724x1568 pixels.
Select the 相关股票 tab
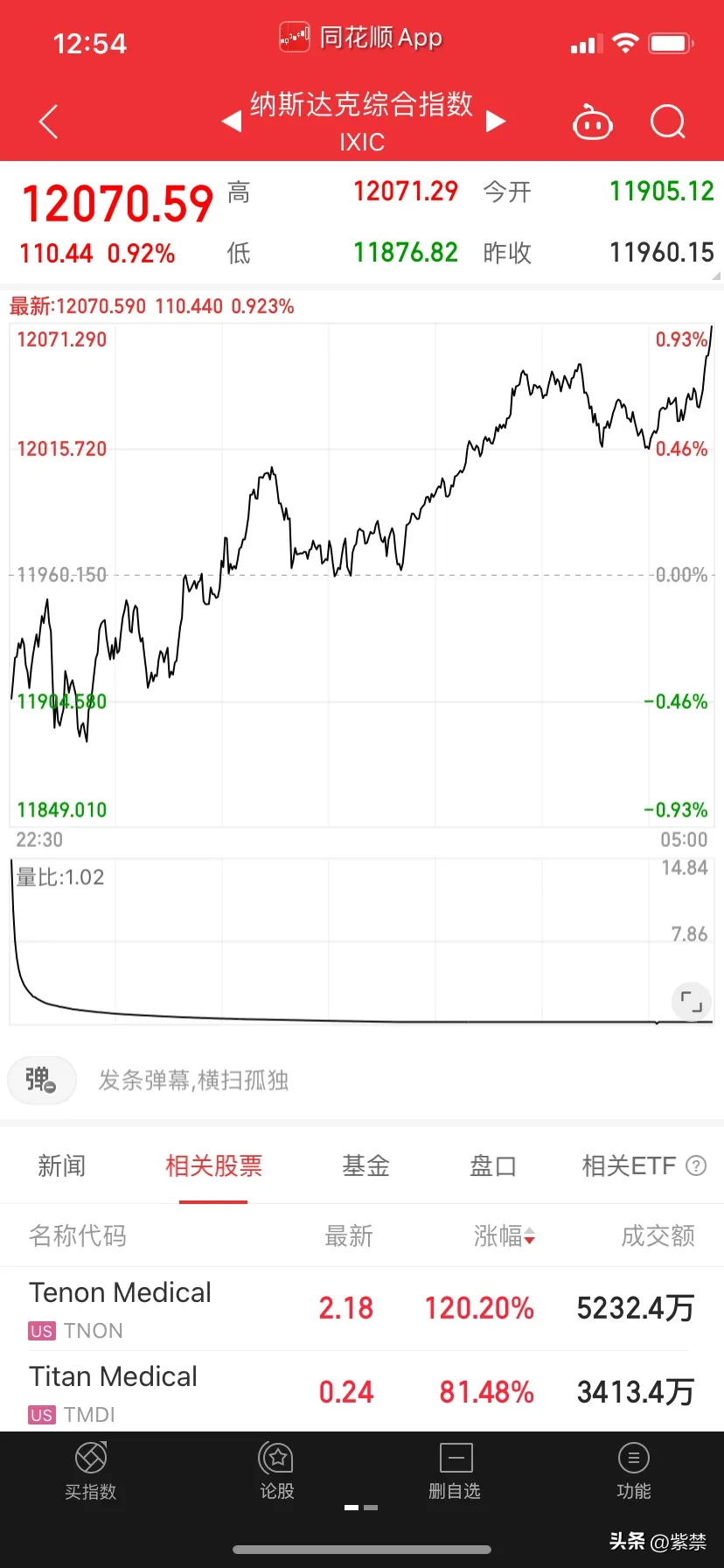click(x=213, y=1165)
